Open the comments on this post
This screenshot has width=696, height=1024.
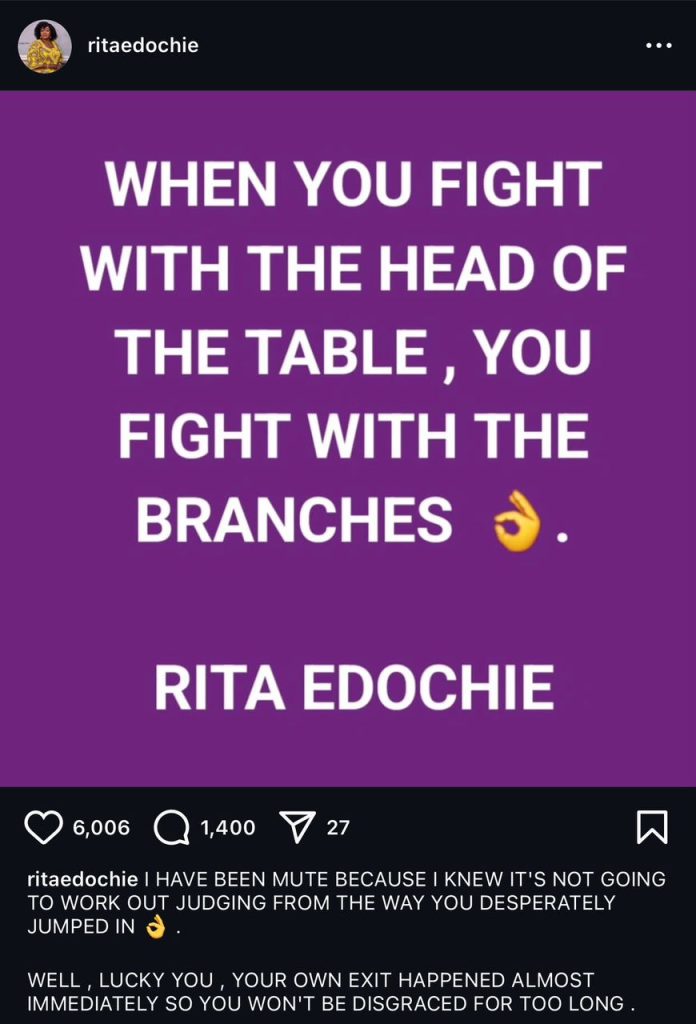pos(172,827)
